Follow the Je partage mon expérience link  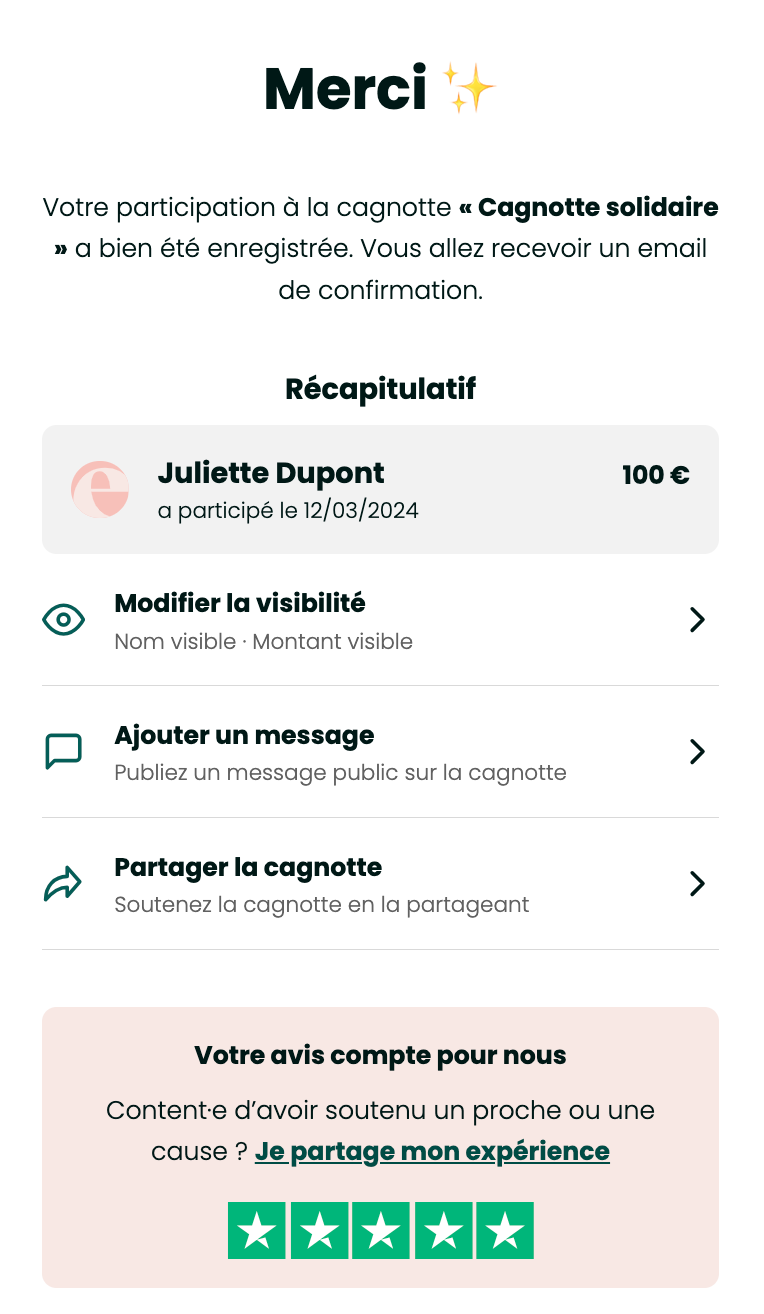[432, 1151]
